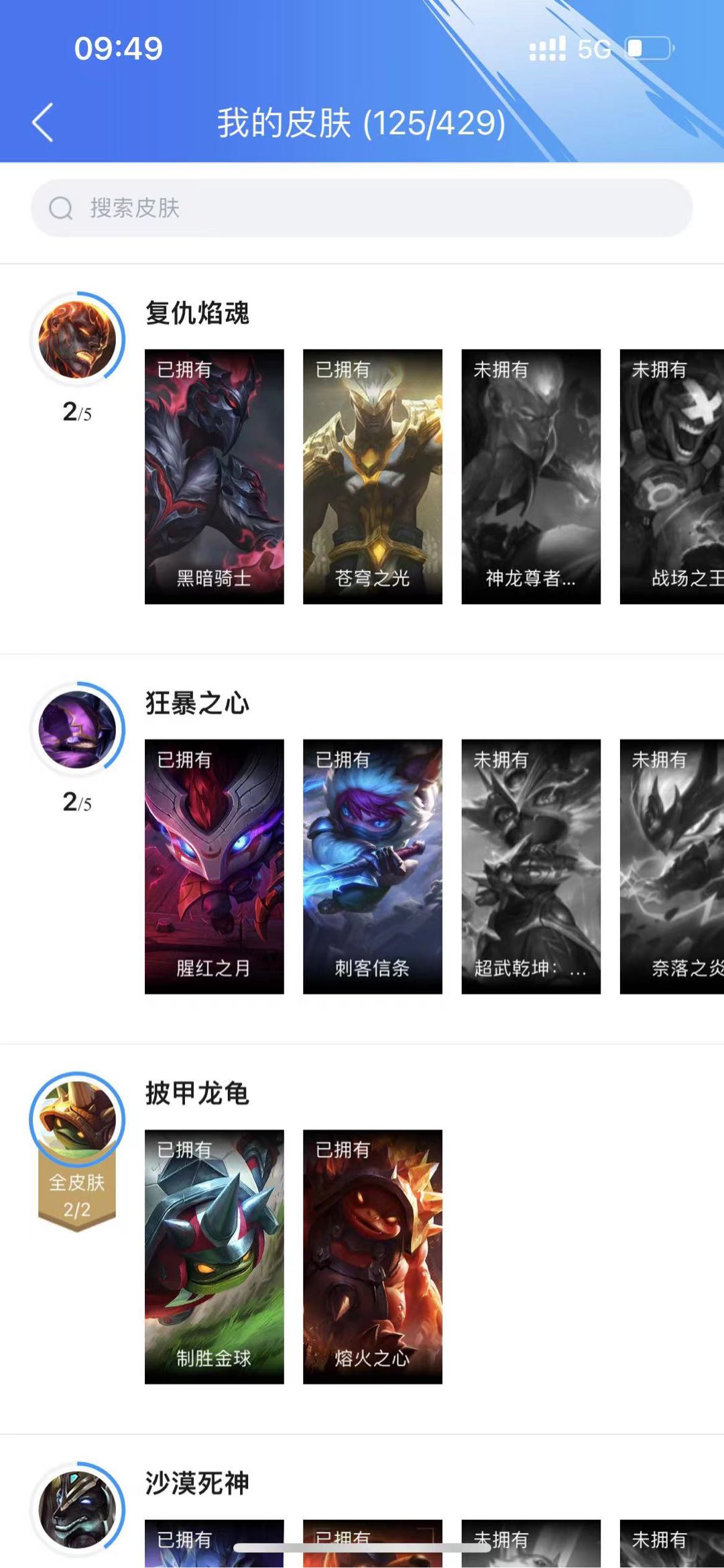View the unowned 神龙尊者 skin
The width and height of the screenshot is (724, 1568).
(x=531, y=476)
